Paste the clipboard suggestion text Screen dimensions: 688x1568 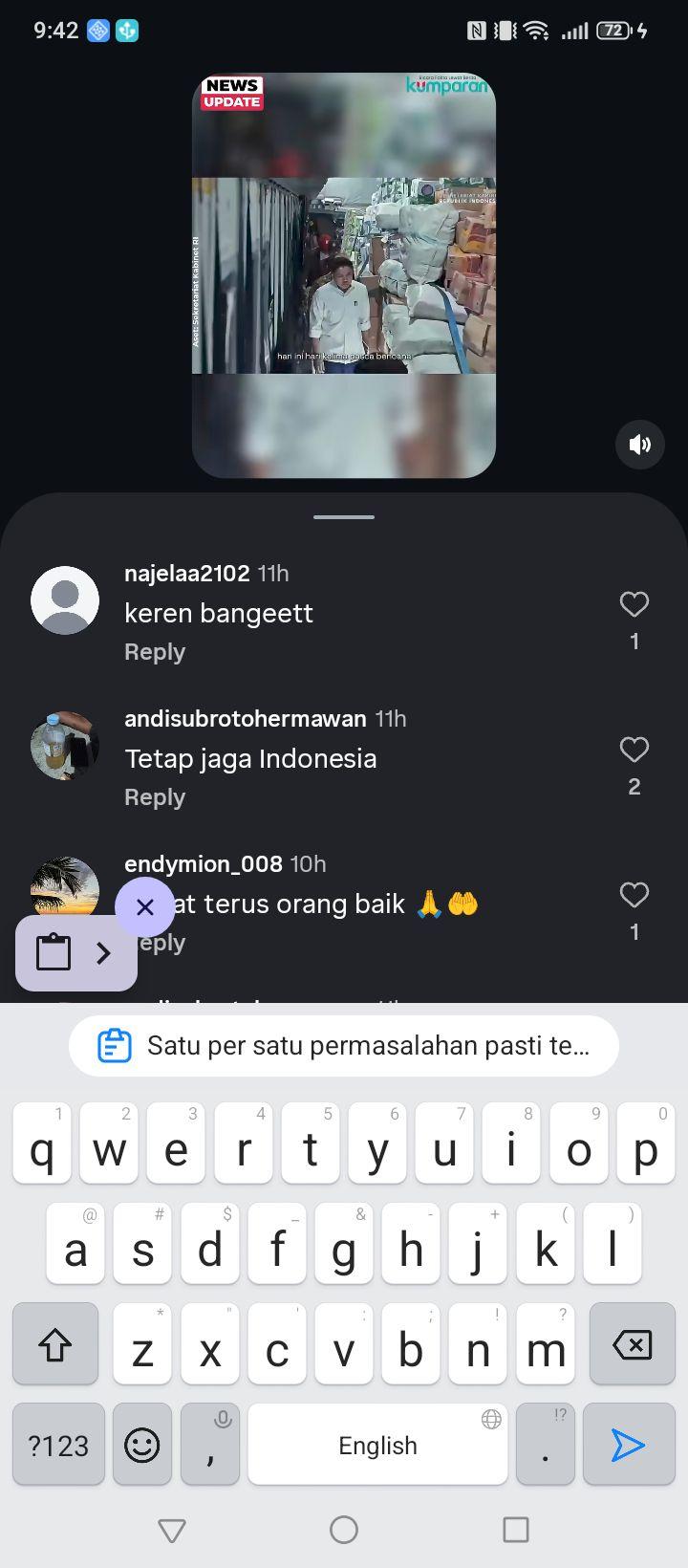pos(344,1046)
